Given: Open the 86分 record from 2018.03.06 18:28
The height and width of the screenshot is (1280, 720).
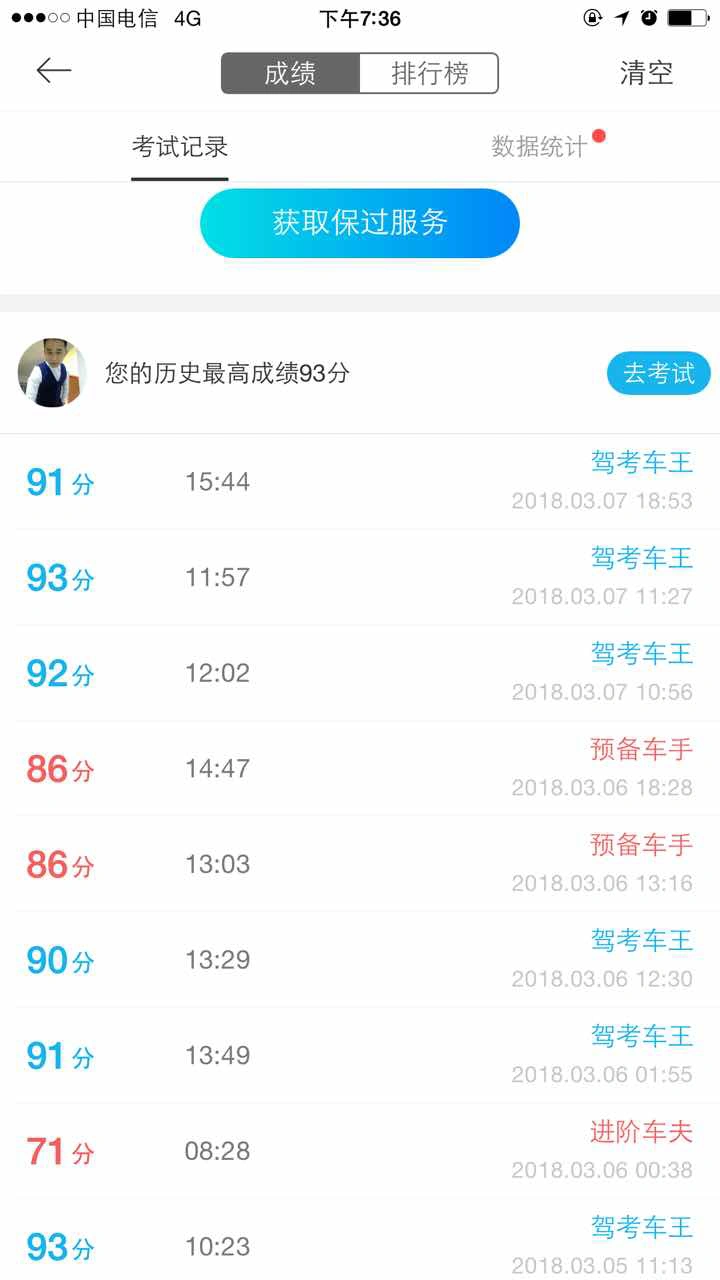Looking at the screenshot, I should tap(360, 768).
